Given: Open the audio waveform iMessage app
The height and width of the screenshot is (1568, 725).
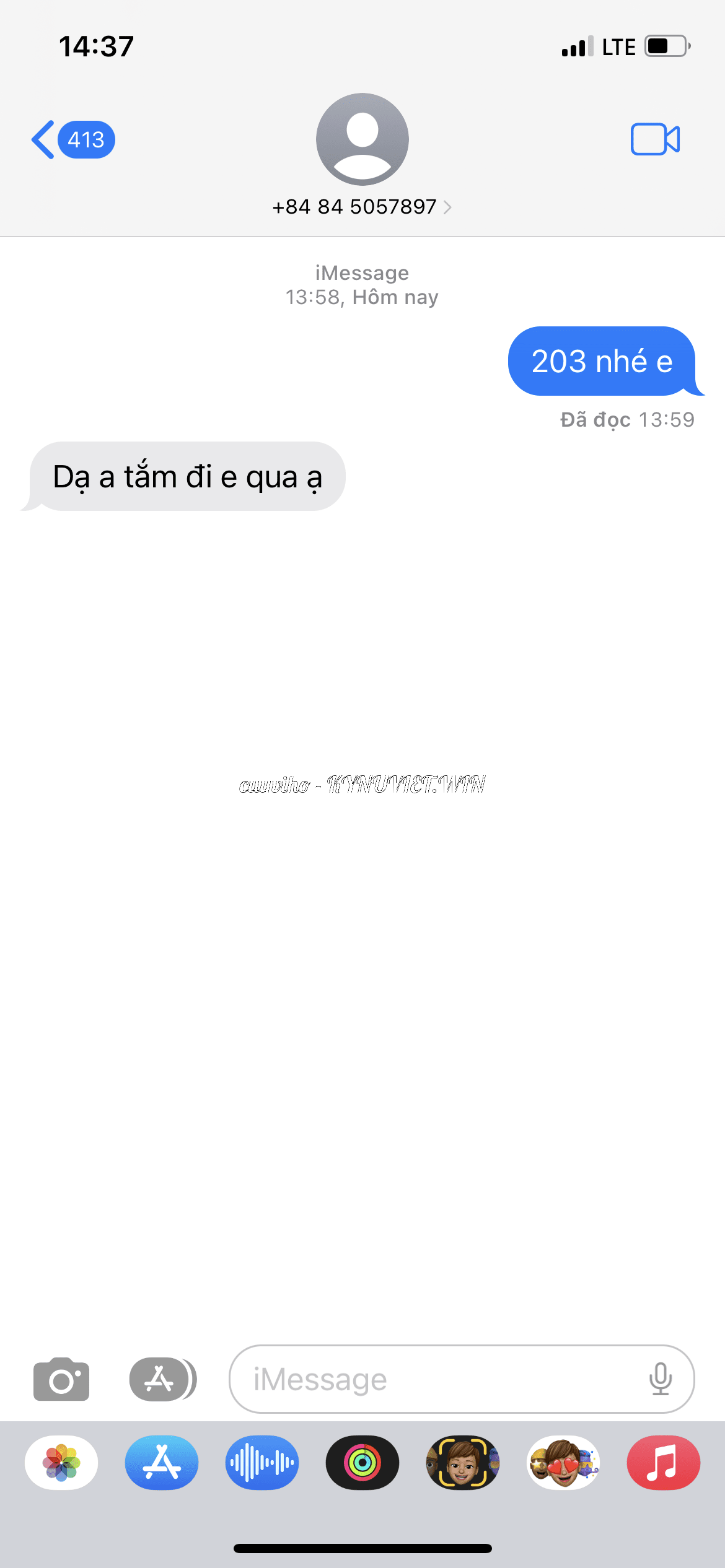Looking at the screenshot, I should 262,1463.
